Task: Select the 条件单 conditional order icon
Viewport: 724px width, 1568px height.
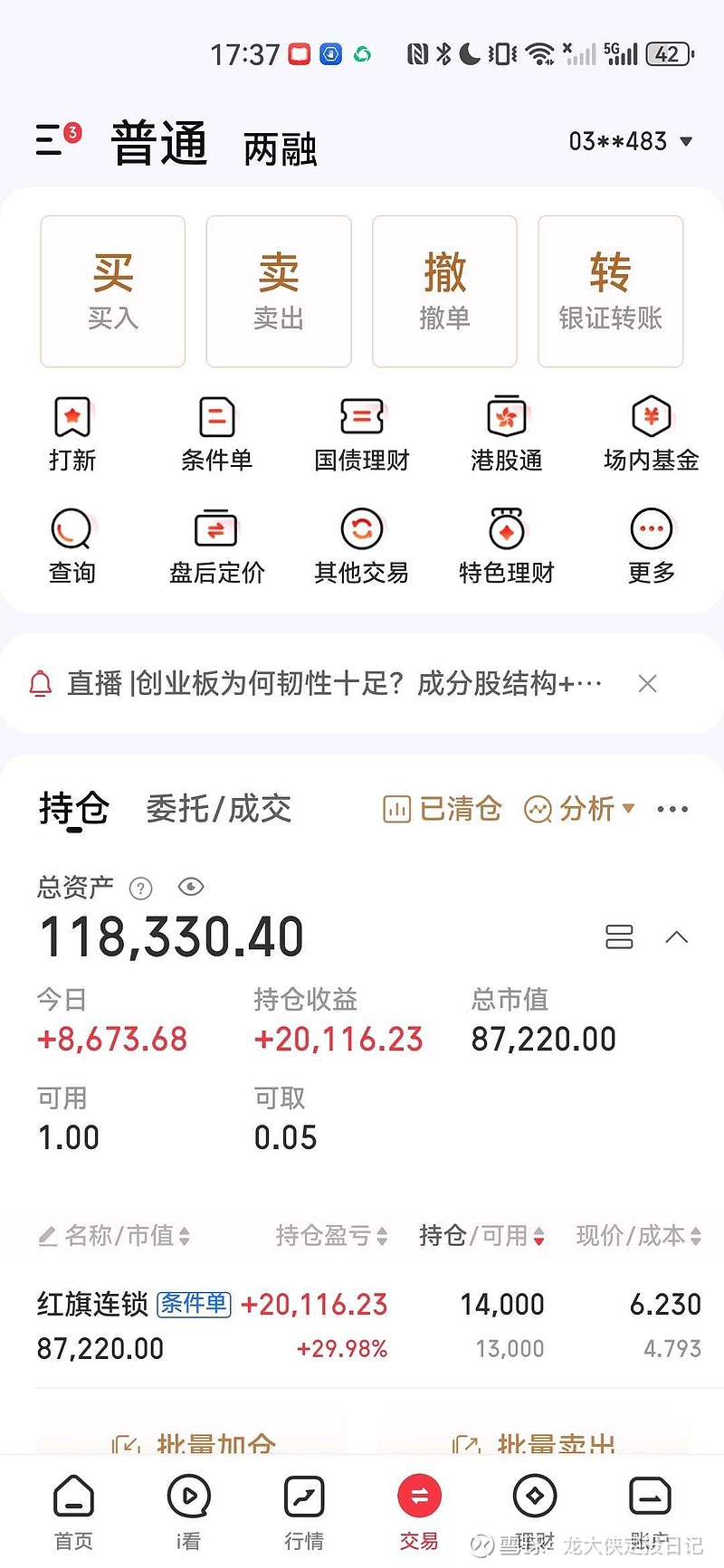Action: [x=216, y=434]
